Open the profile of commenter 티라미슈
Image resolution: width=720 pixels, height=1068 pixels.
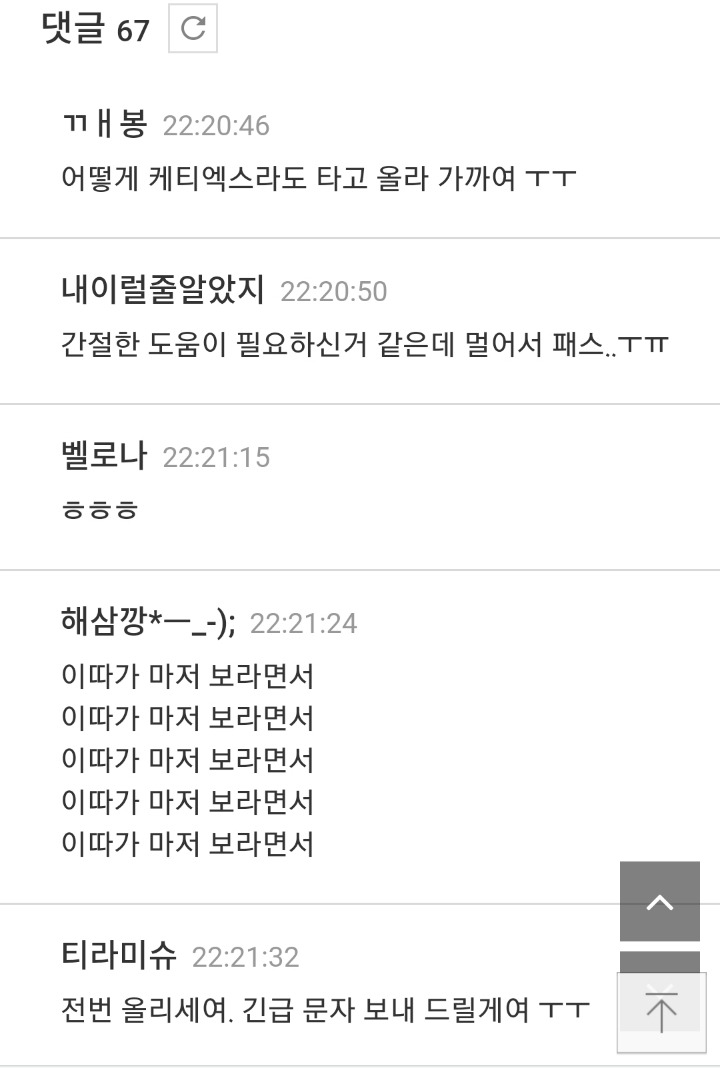click(119, 955)
